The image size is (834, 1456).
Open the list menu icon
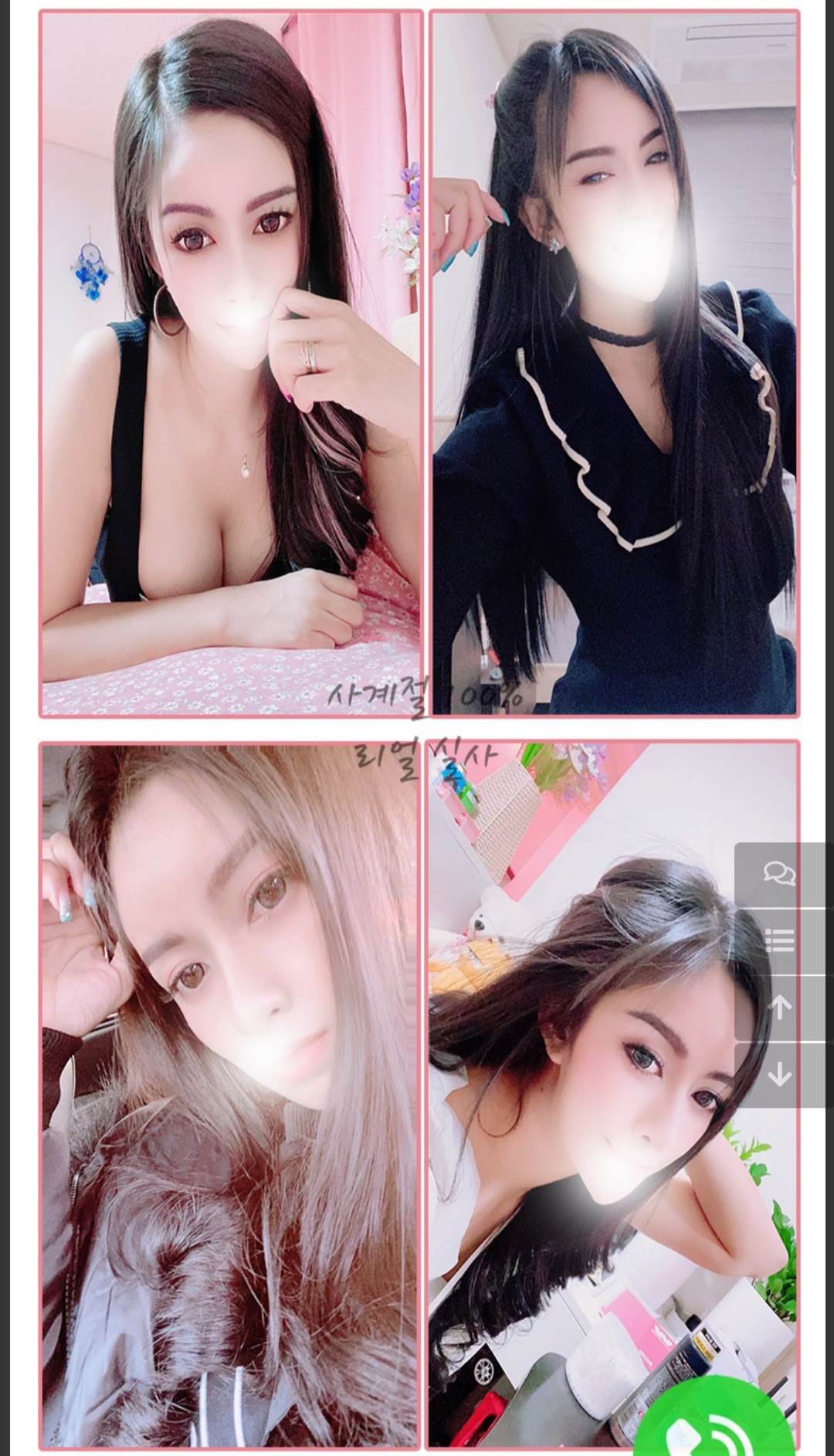(x=779, y=940)
